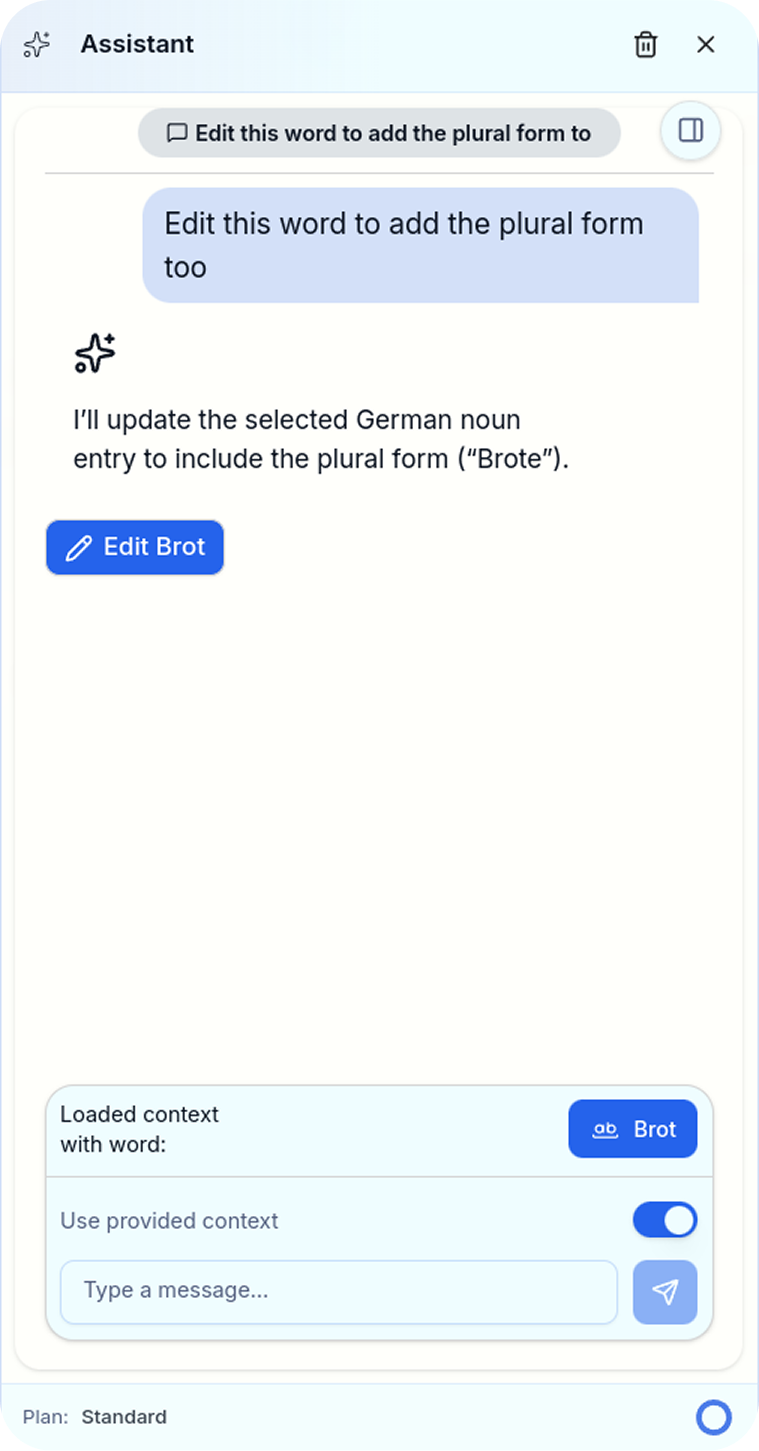The height and width of the screenshot is (1451, 759).
Task: Disable the Use provided context switch
Action: [x=664, y=1220]
